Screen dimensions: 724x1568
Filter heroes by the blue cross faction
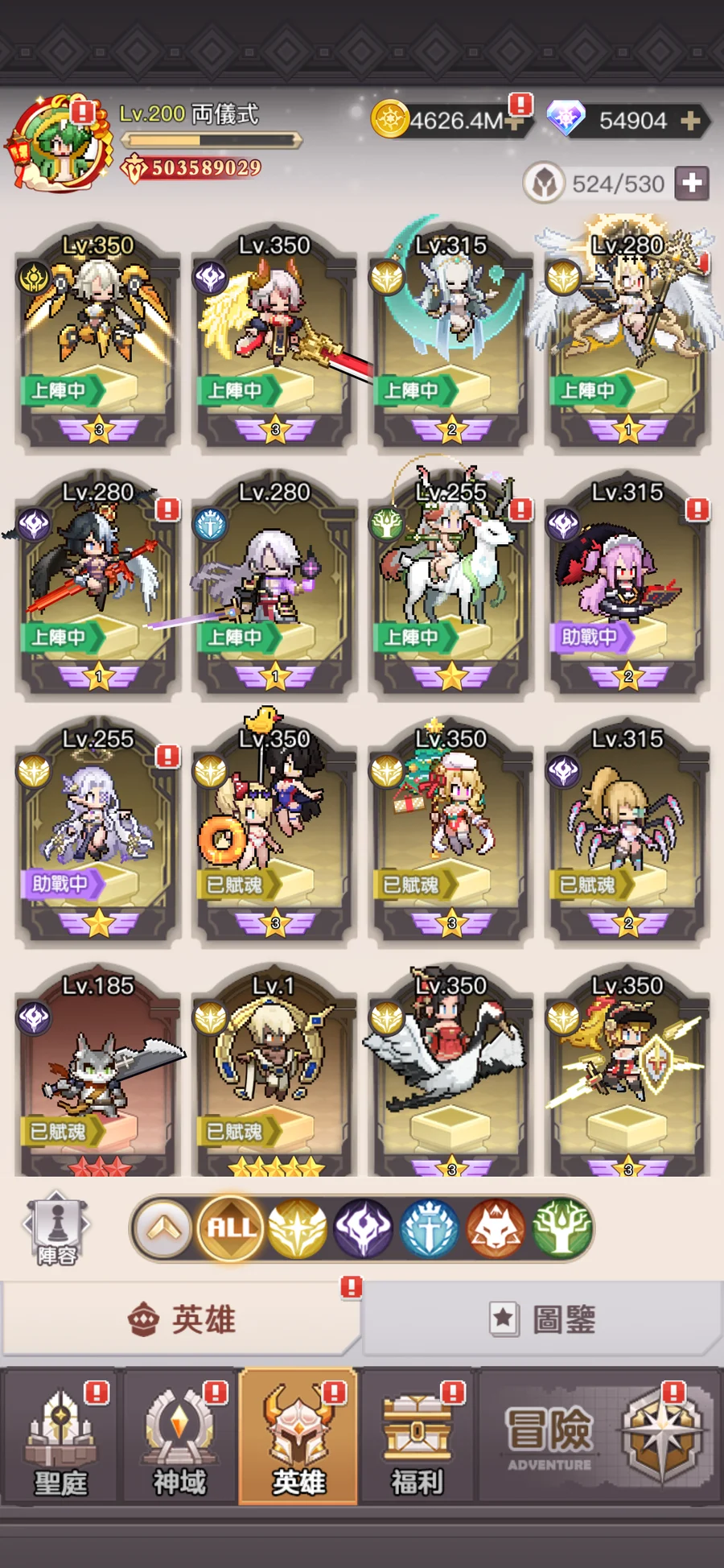430,1228
